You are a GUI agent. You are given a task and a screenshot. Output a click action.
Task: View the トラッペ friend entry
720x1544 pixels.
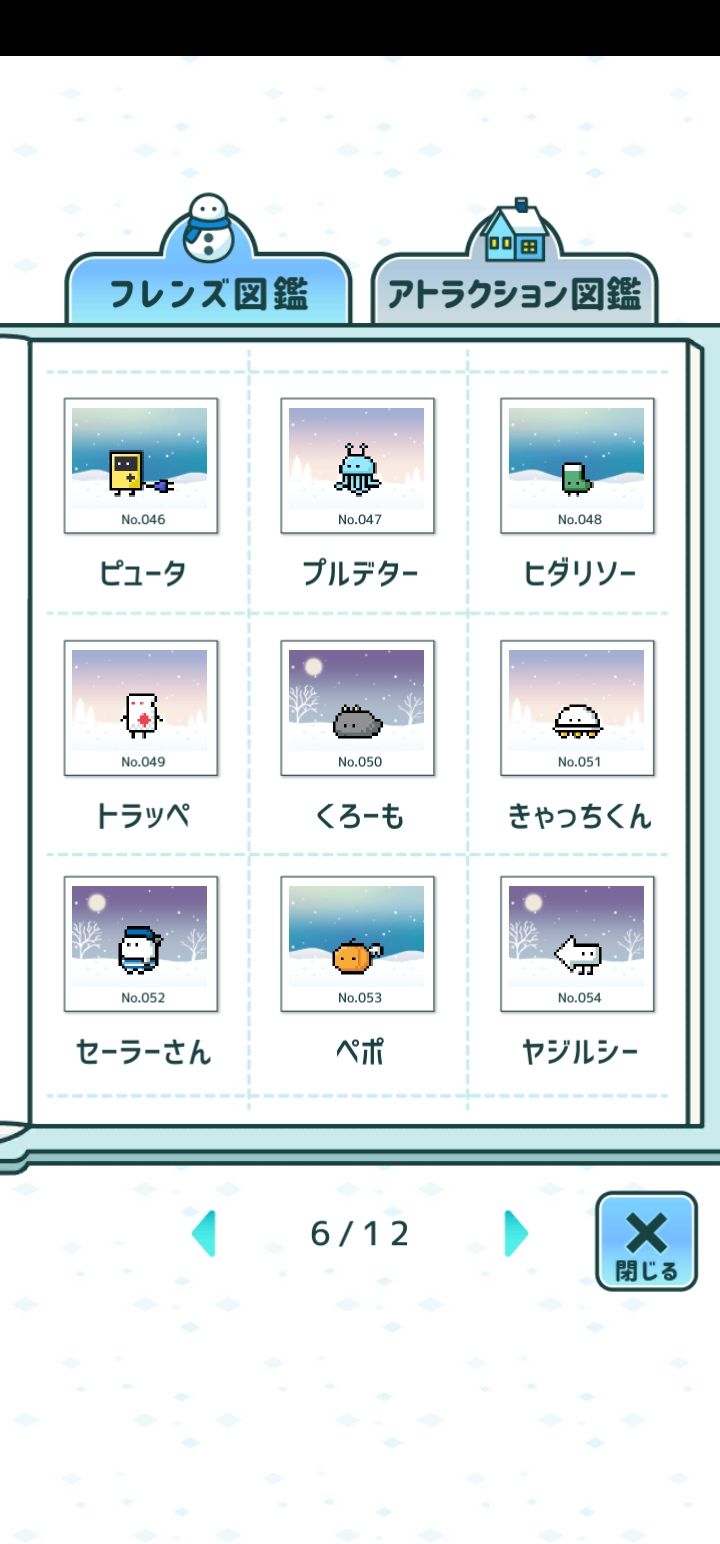[141, 708]
